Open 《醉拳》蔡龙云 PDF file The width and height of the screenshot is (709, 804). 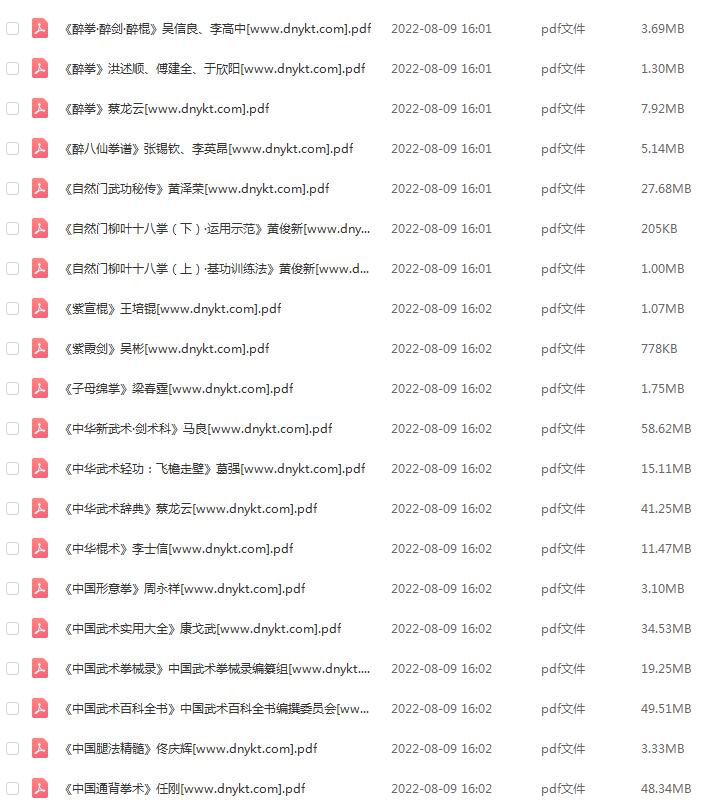[x=165, y=109]
